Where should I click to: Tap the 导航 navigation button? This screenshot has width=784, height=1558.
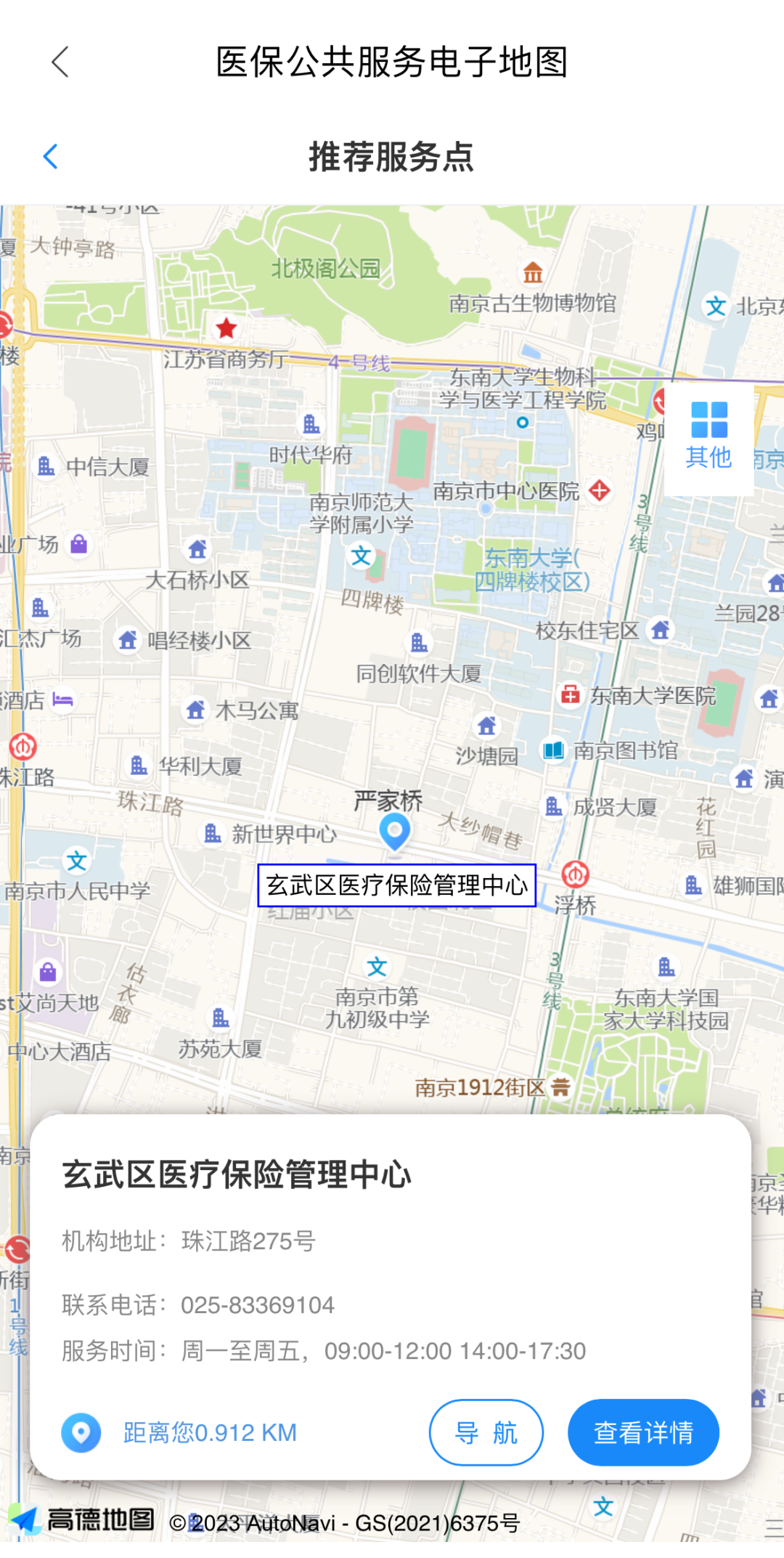coord(486,1432)
